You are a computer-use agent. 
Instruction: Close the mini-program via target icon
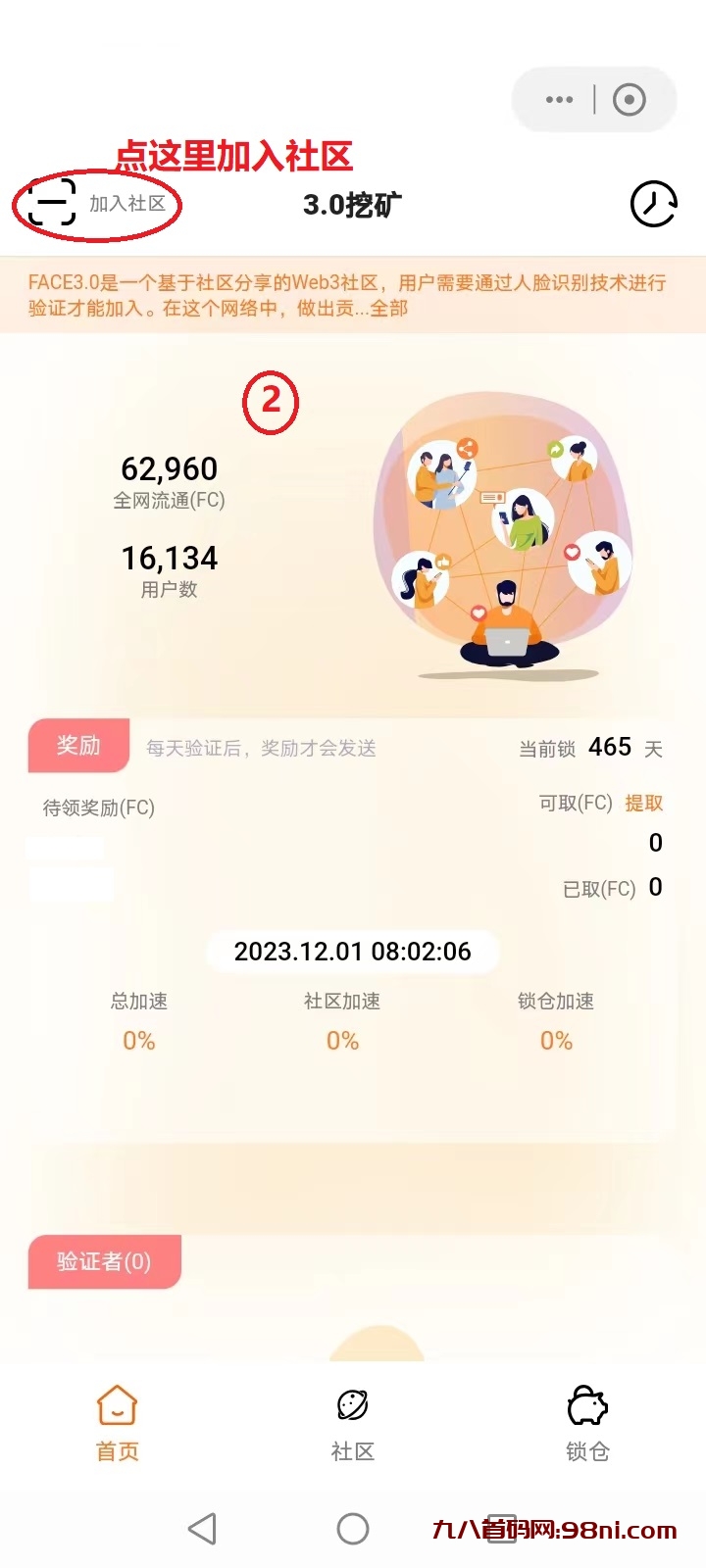tap(629, 99)
